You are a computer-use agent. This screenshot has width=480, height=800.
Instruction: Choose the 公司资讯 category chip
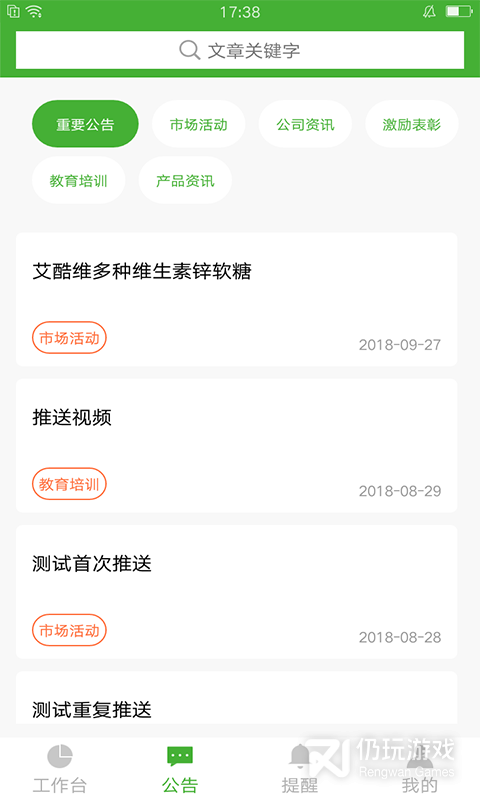pyautogui.click(x=305, y=124)
